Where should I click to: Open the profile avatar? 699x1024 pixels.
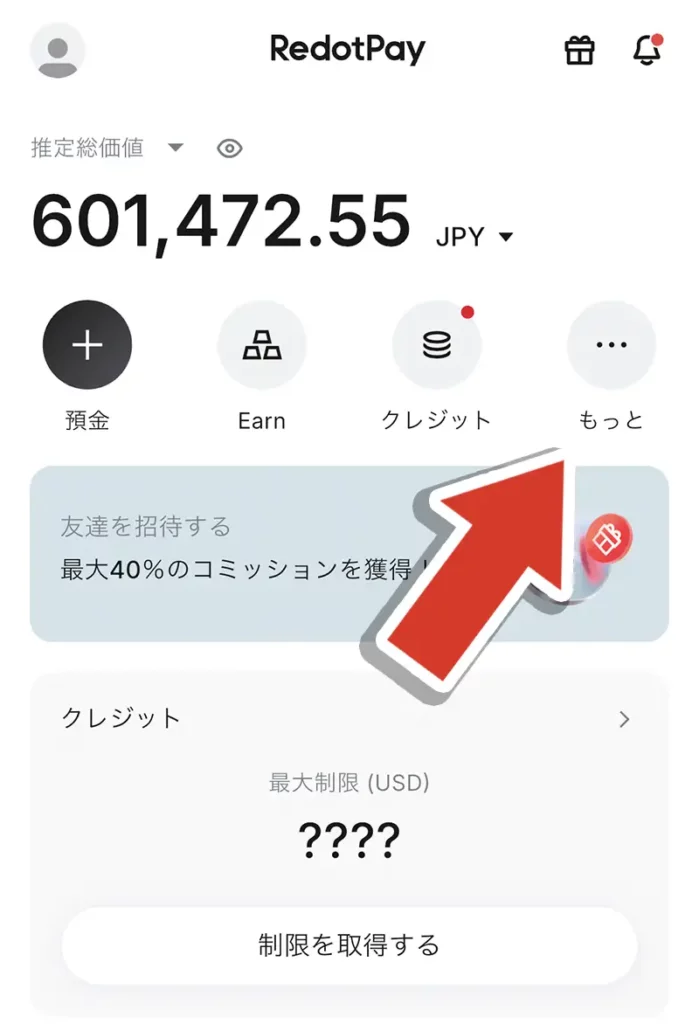tap(58, 50)
